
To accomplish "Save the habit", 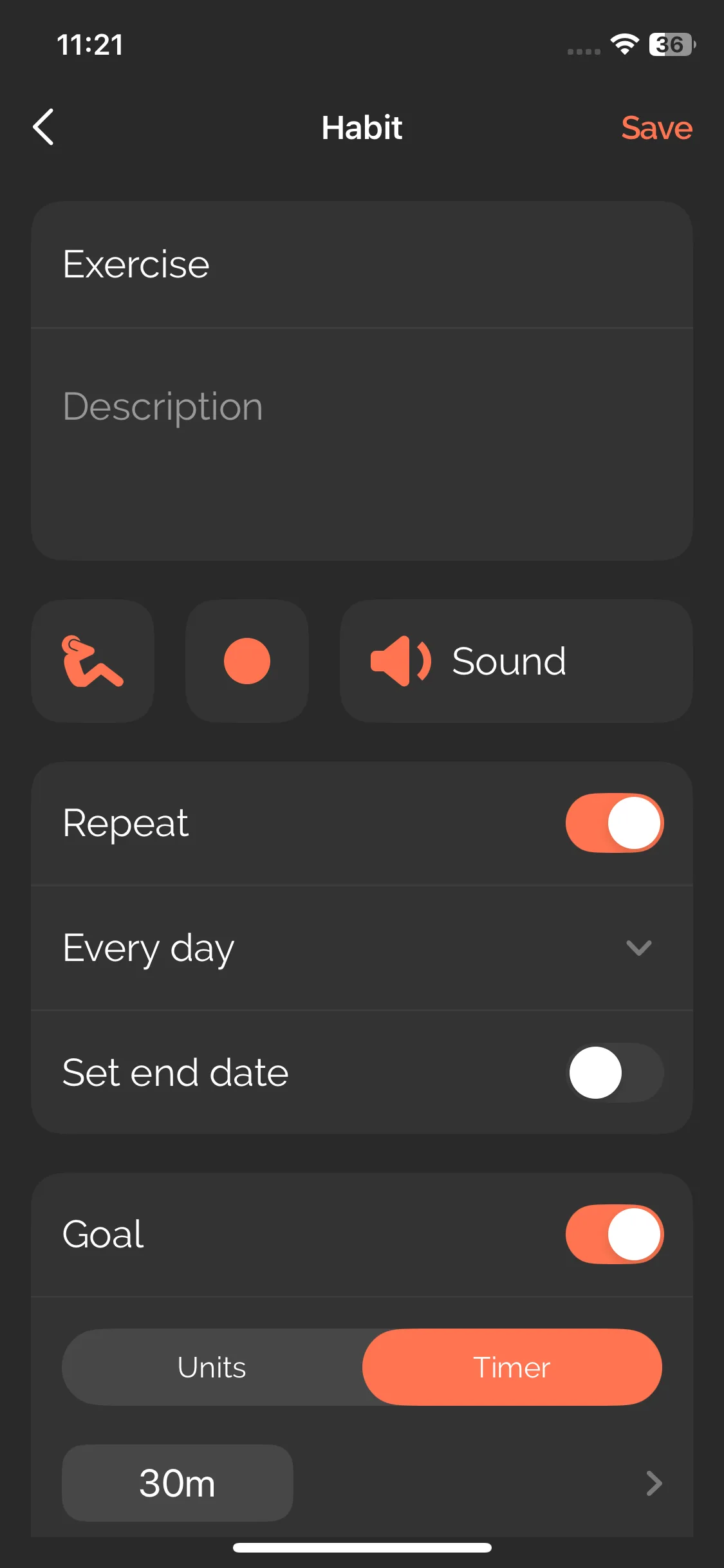I will tap(656, 127).
